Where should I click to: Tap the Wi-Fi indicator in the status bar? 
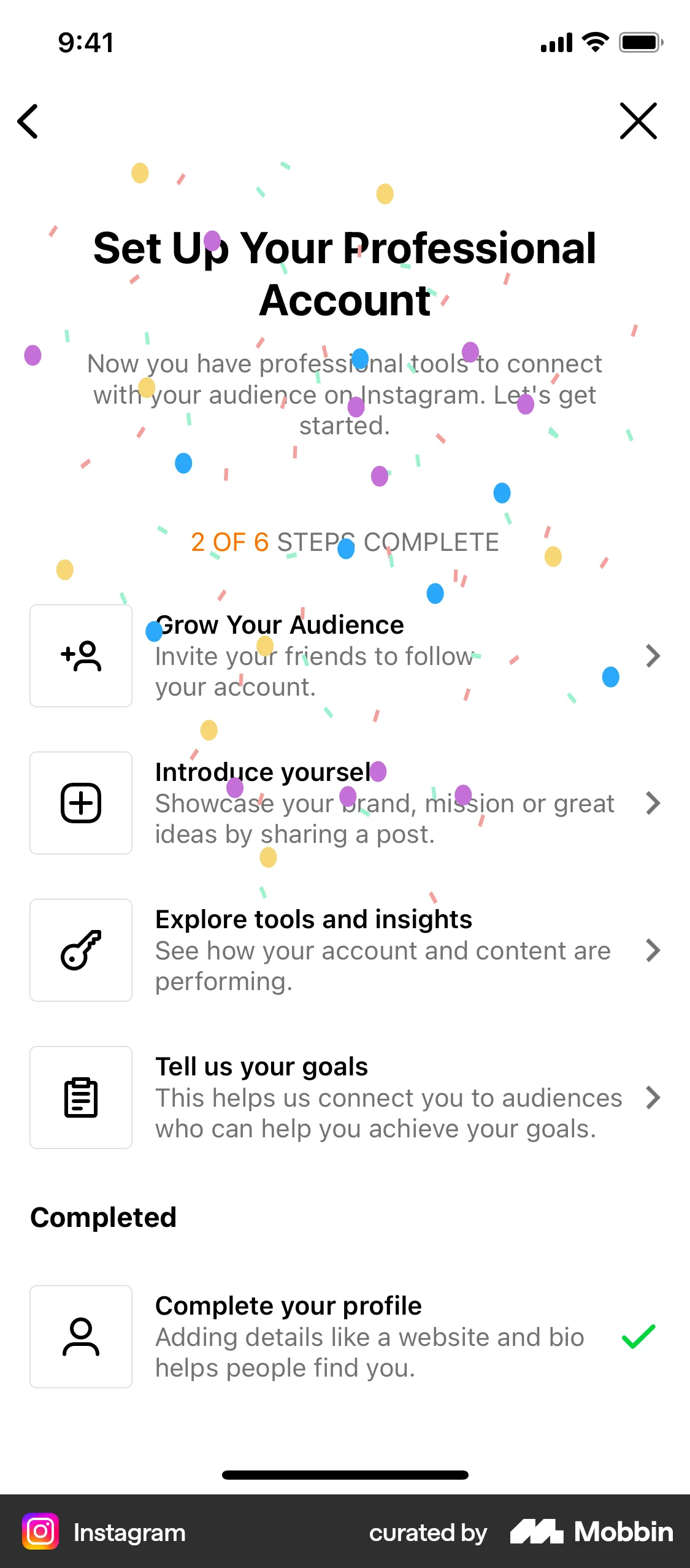[592, 42]
